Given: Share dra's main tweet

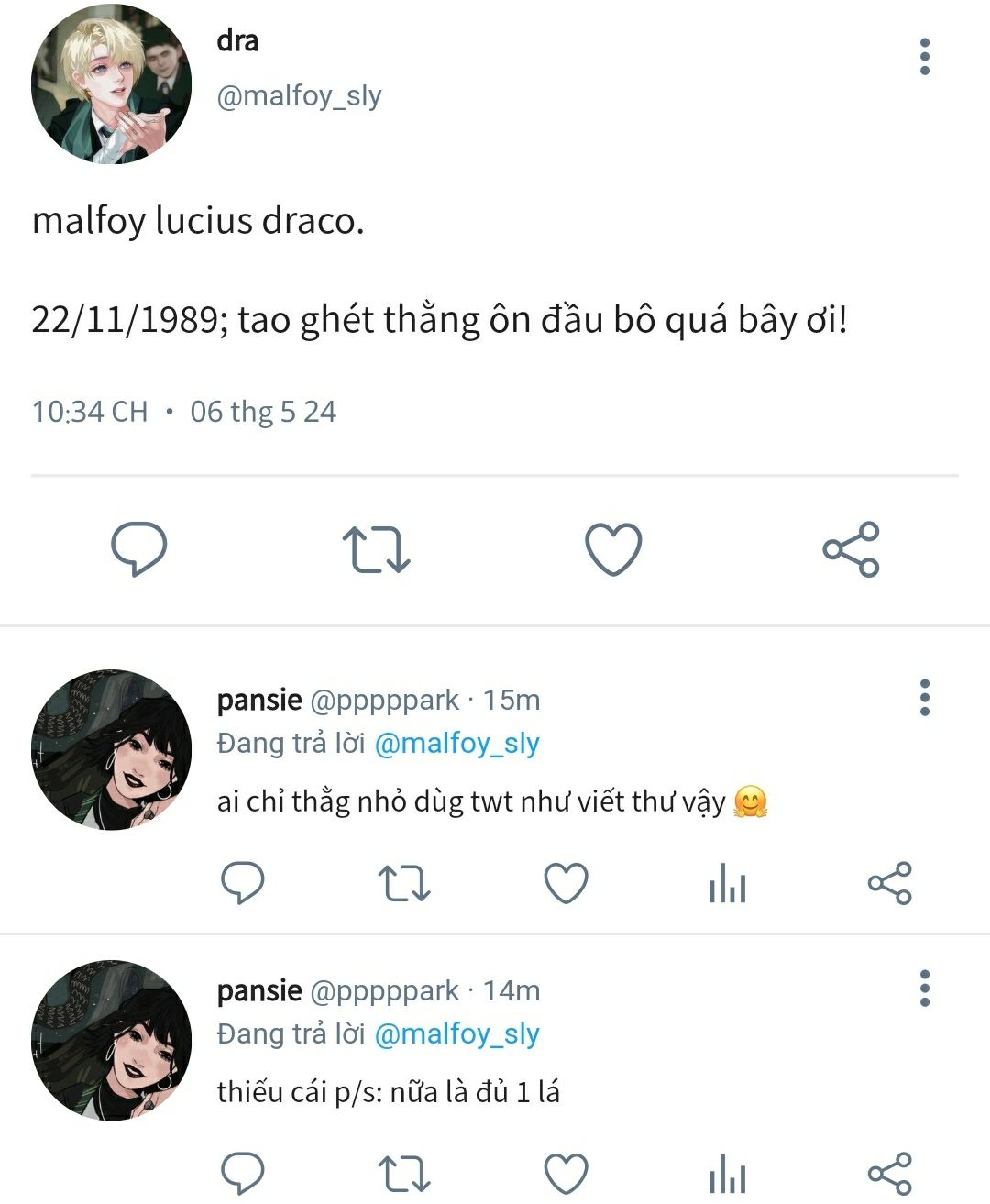Looking at the screenshot, I should 851,548.
